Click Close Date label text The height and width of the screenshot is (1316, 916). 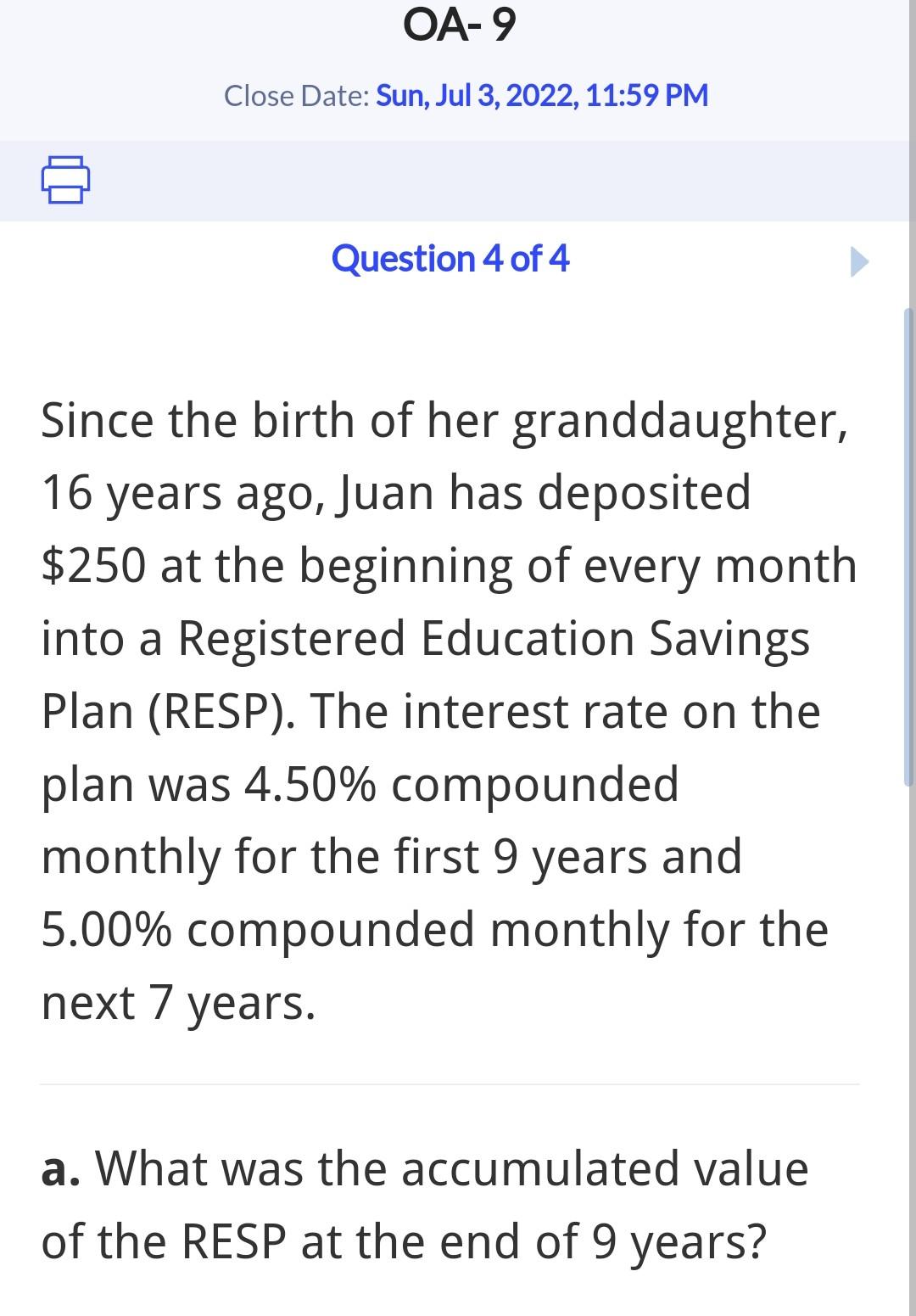pos(295,96)
